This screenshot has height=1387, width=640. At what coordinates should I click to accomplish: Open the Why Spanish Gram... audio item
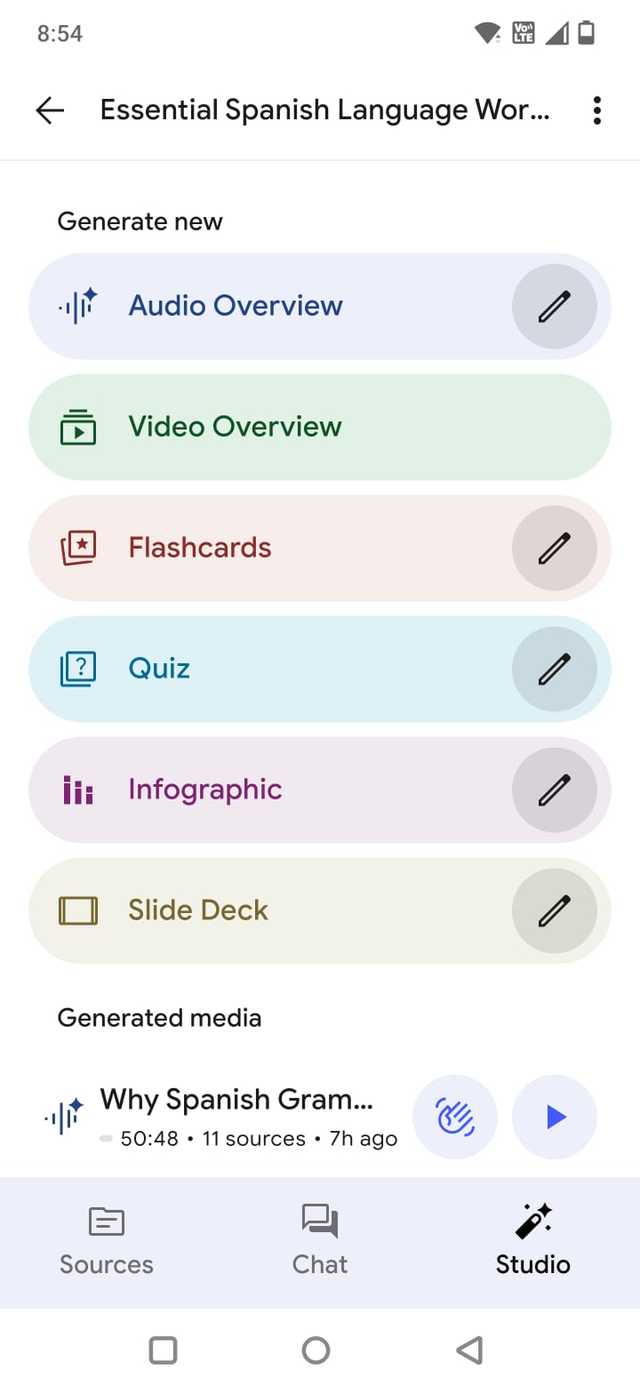coord(236,1117)
